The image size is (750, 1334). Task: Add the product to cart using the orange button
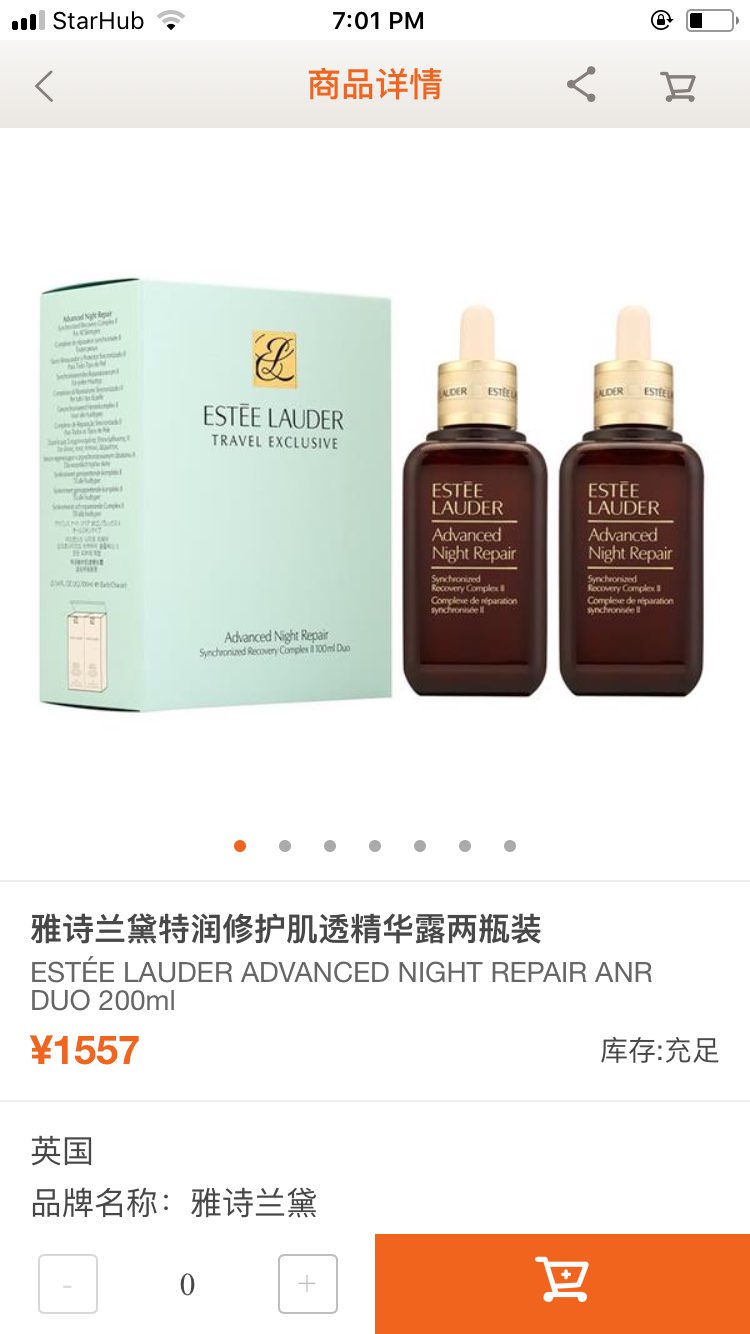tap(562, 1283)
